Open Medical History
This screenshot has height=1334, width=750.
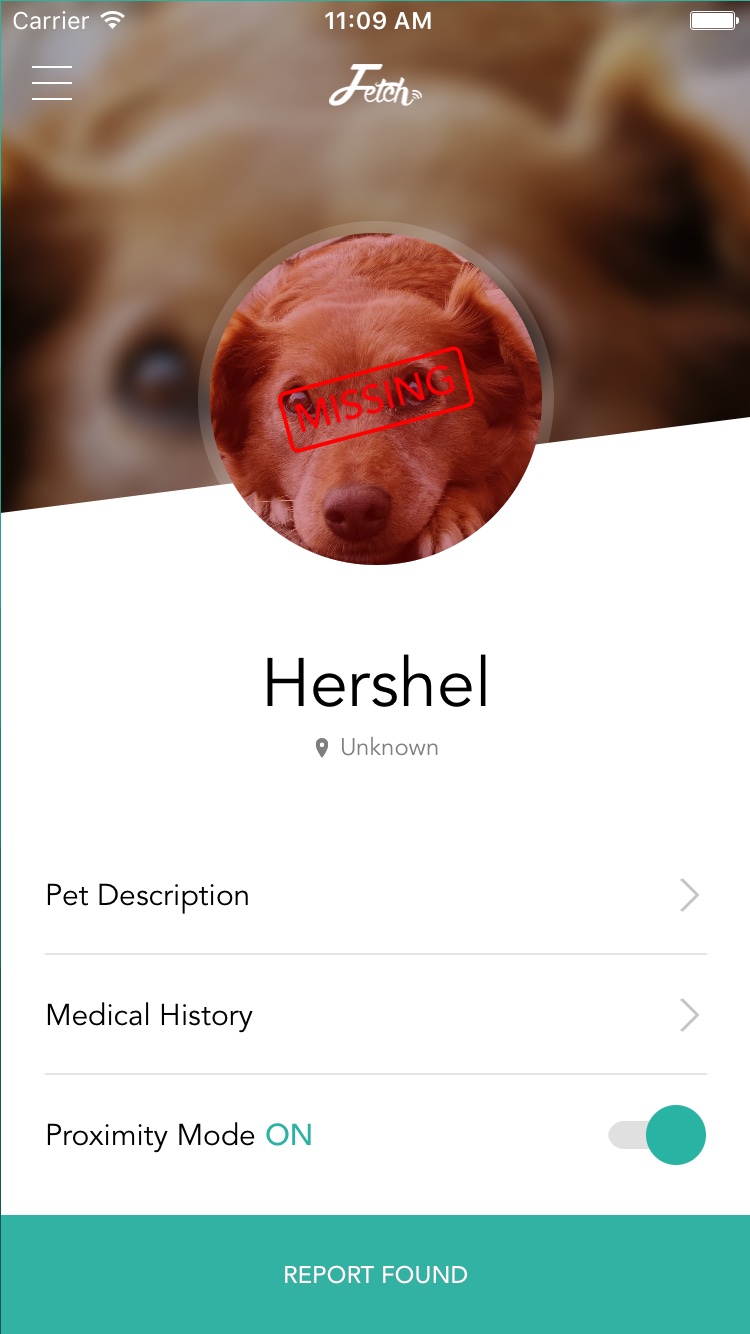coord(375,1015)
